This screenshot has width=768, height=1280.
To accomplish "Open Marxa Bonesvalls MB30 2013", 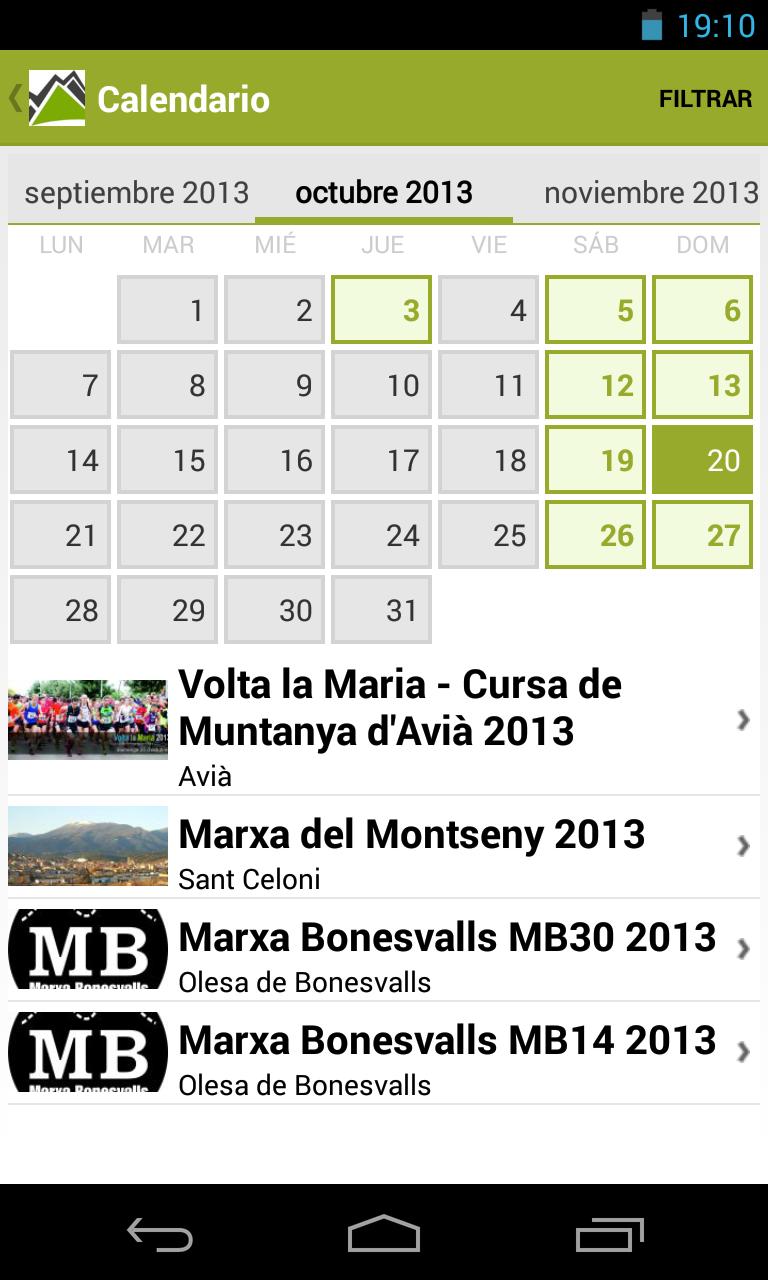I will pos(400,951).
